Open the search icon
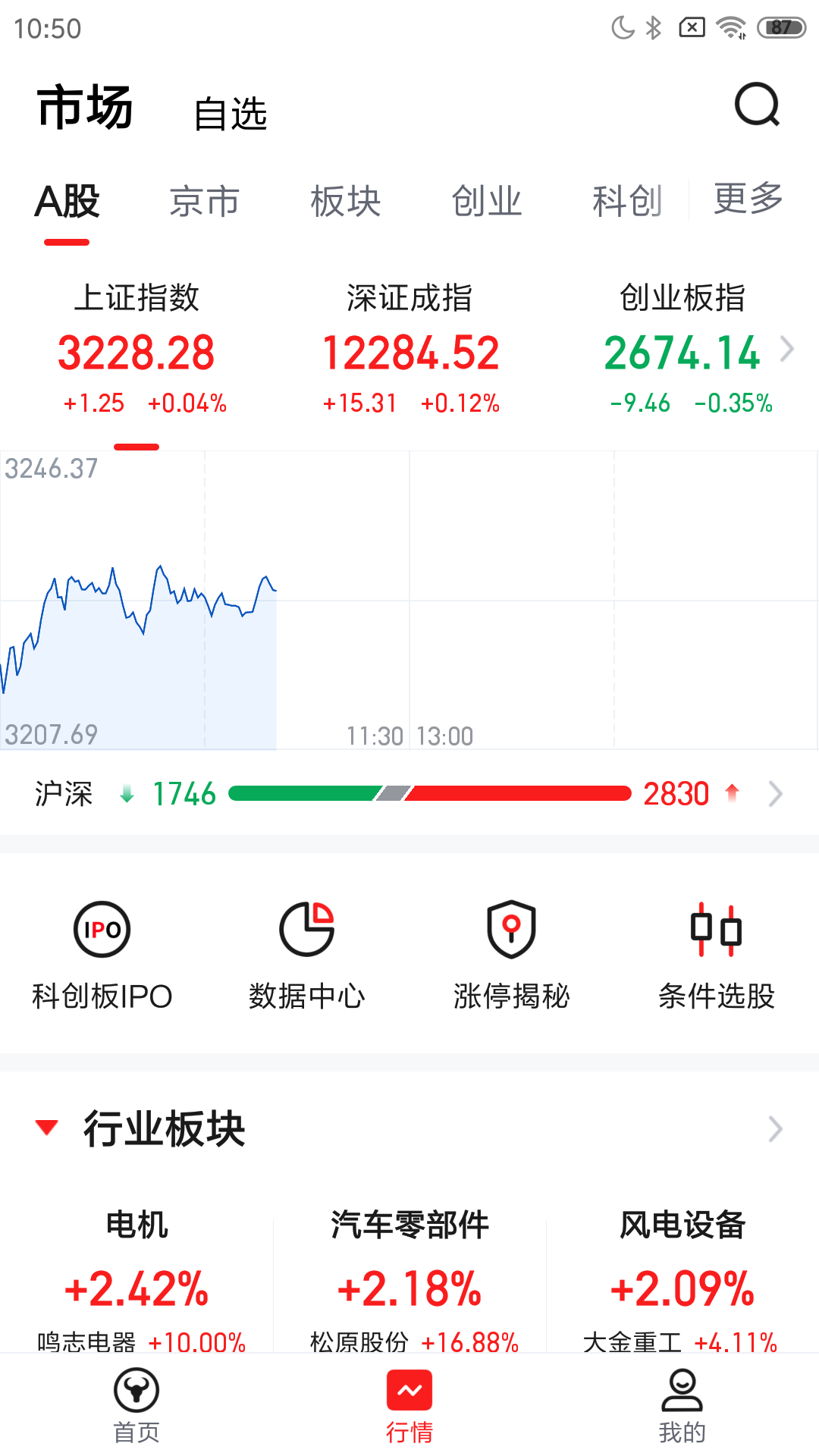Screen dimensions: 819x1456 point(757,105)
